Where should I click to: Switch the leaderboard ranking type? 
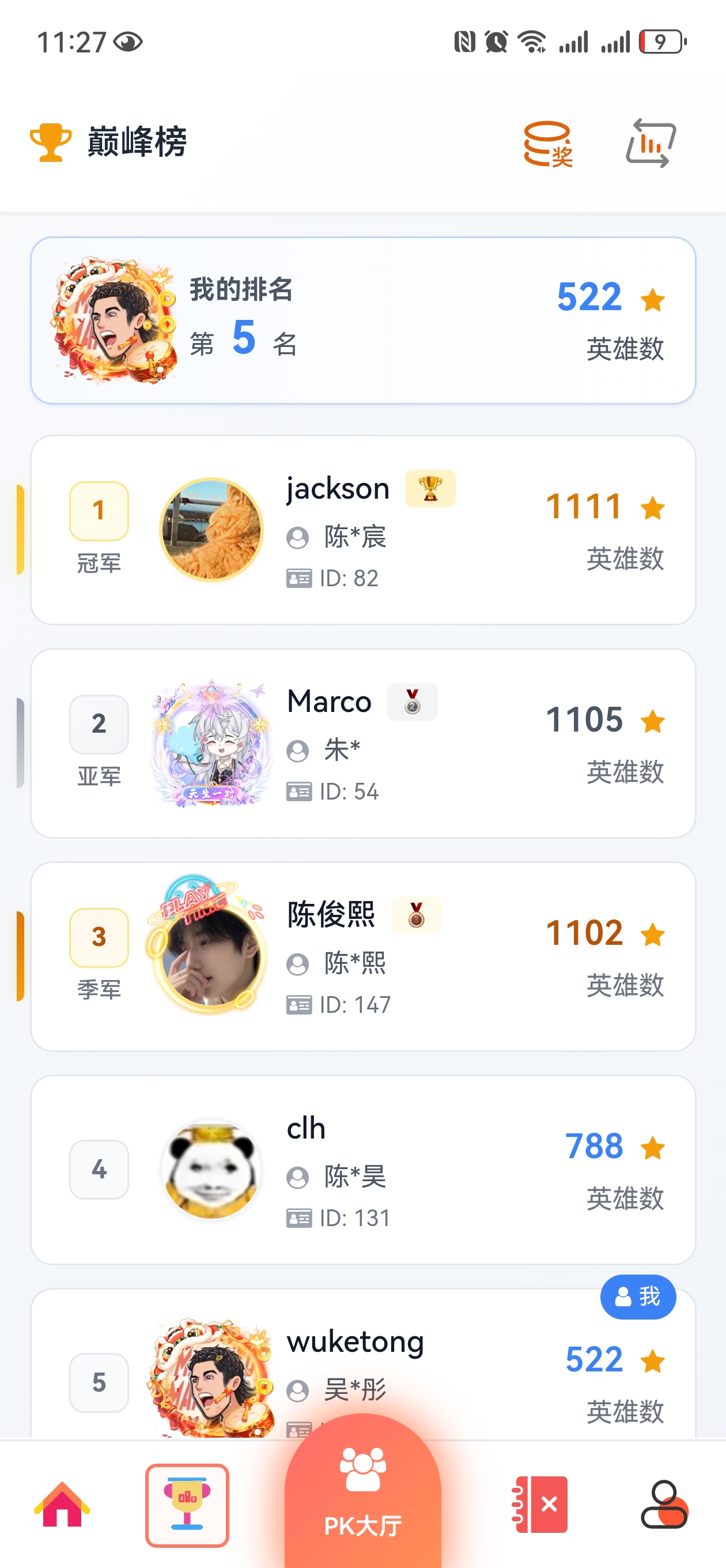click(x=651, y=144)
